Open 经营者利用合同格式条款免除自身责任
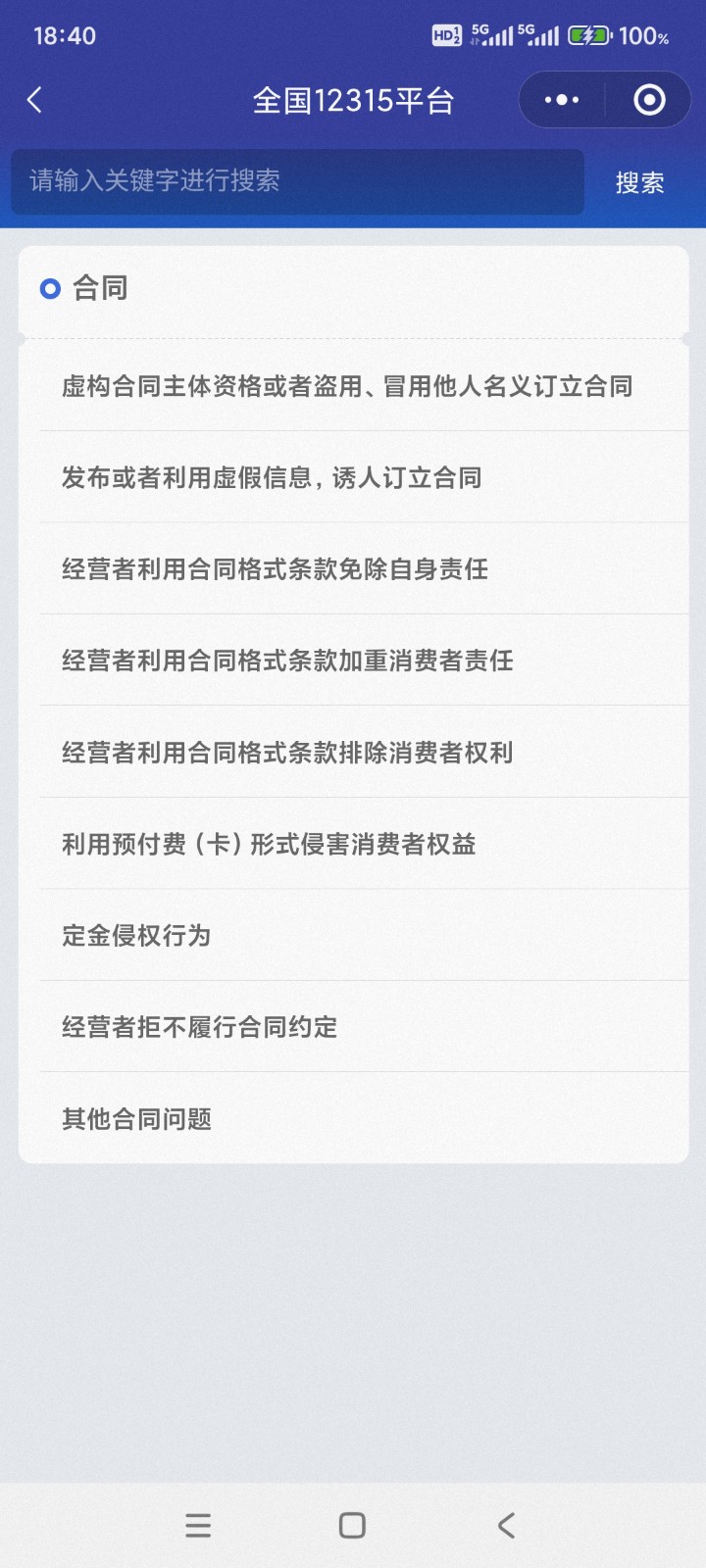Viewport: 706px width, 1568px height. point(275,568)
